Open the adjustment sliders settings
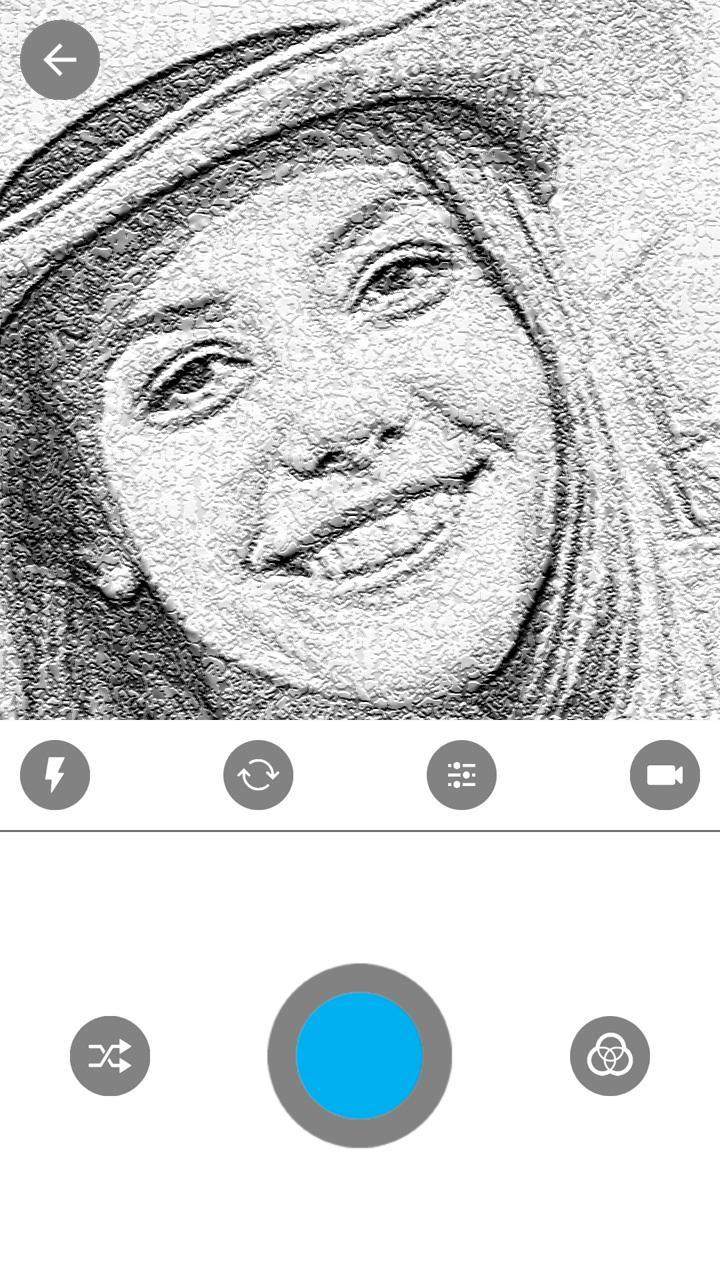The width and height of the screenshot is (720, 1280). pos(461,775)
